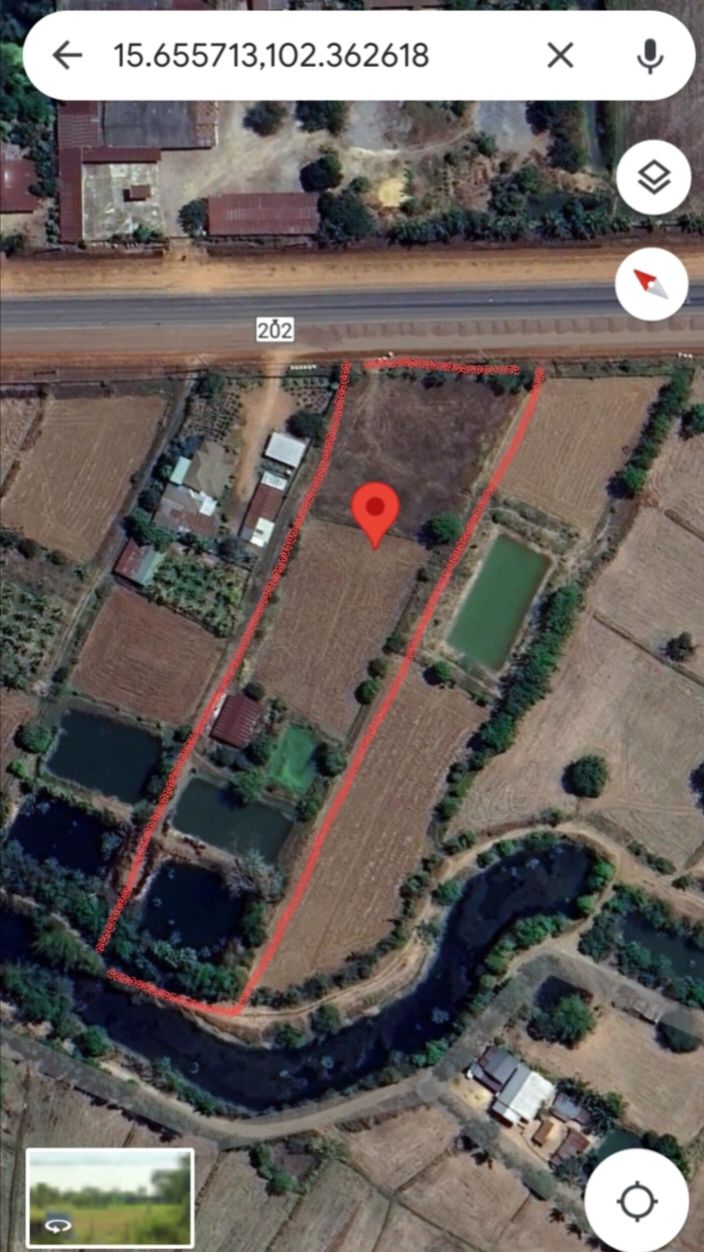Go back using the search bar arrow
Screen dimensions: 704x1252
point(67,55)
